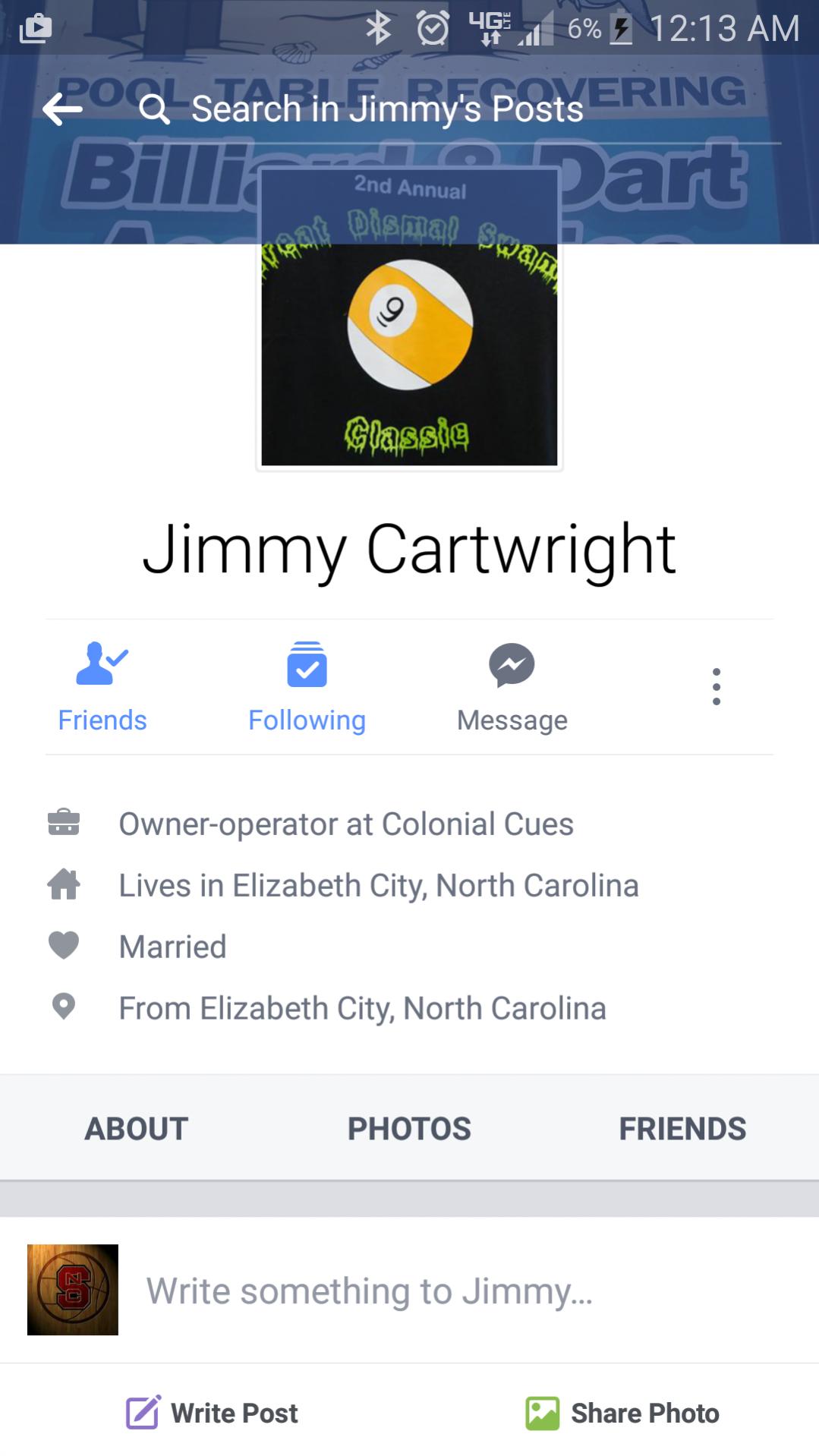This screenshot has height=1456, width=819.
Task: View Jimmy's Friends list
Action: (x=682, y=1128)
